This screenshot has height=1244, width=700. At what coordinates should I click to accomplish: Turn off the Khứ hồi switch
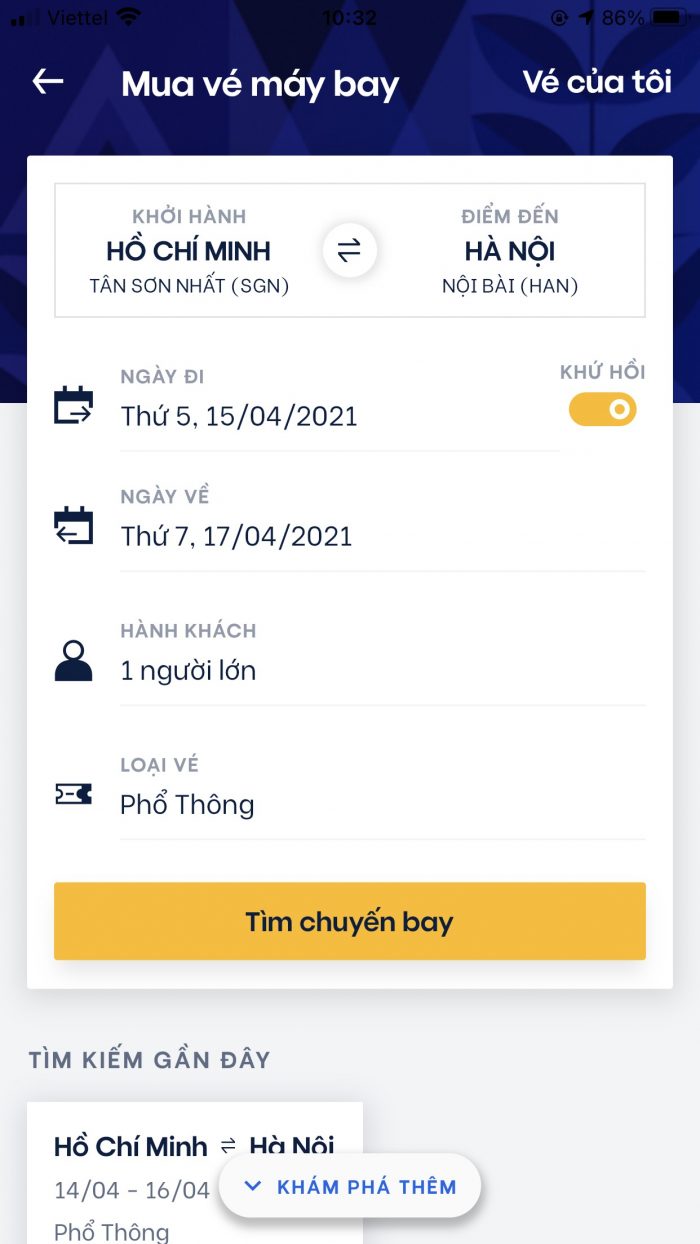[x=602, y=409]
